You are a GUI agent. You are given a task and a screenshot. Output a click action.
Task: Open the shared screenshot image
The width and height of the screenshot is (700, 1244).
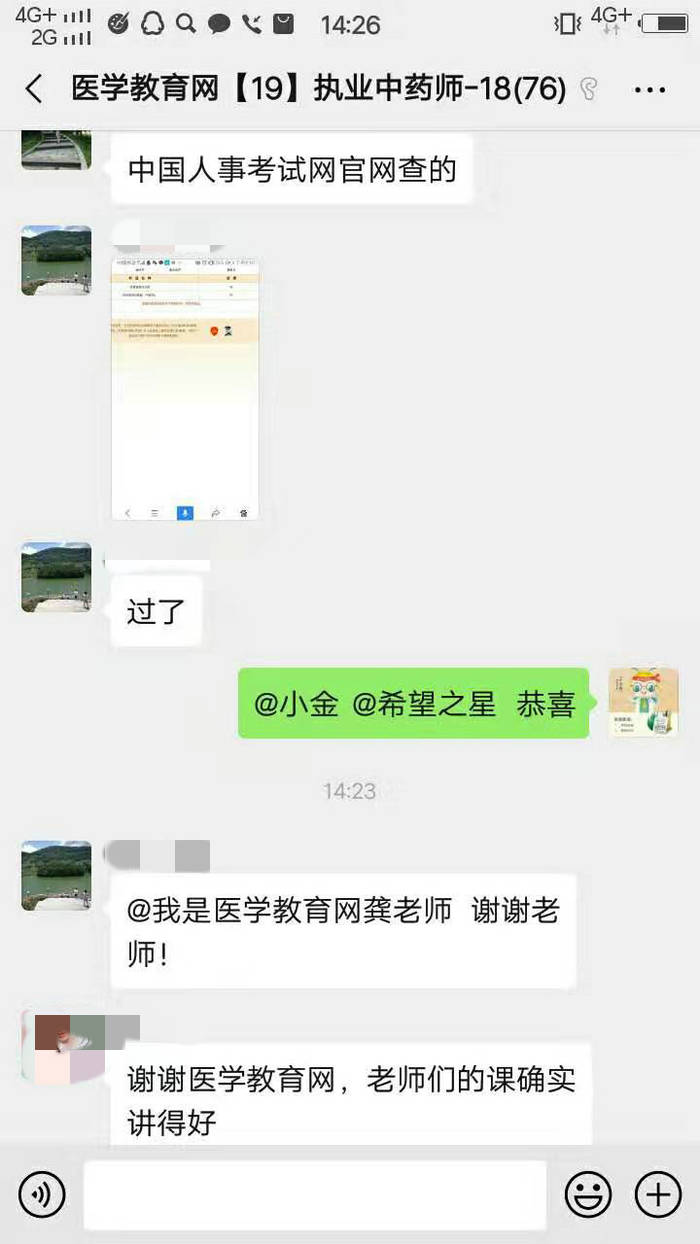(x=185, y=388)
